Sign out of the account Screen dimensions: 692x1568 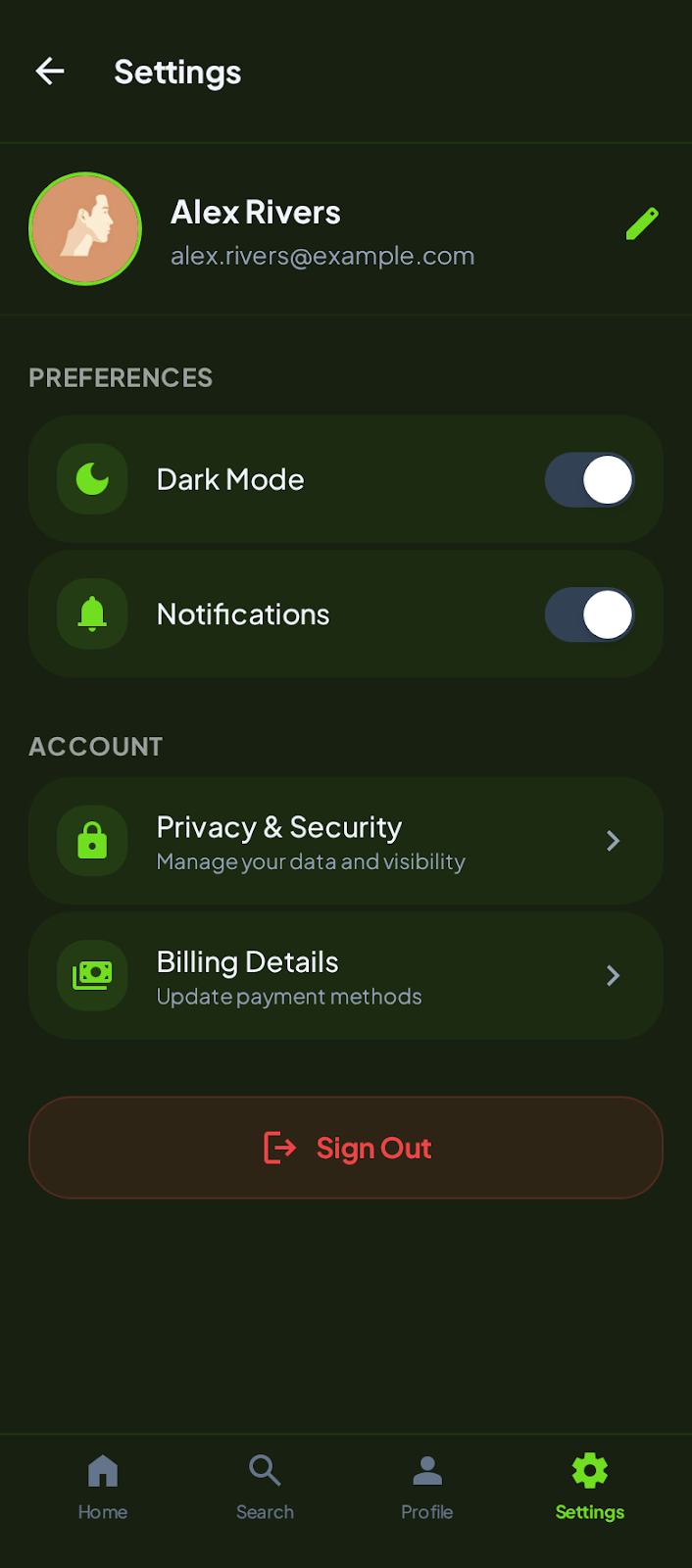pyautogui.click(x=345, y=1148)
